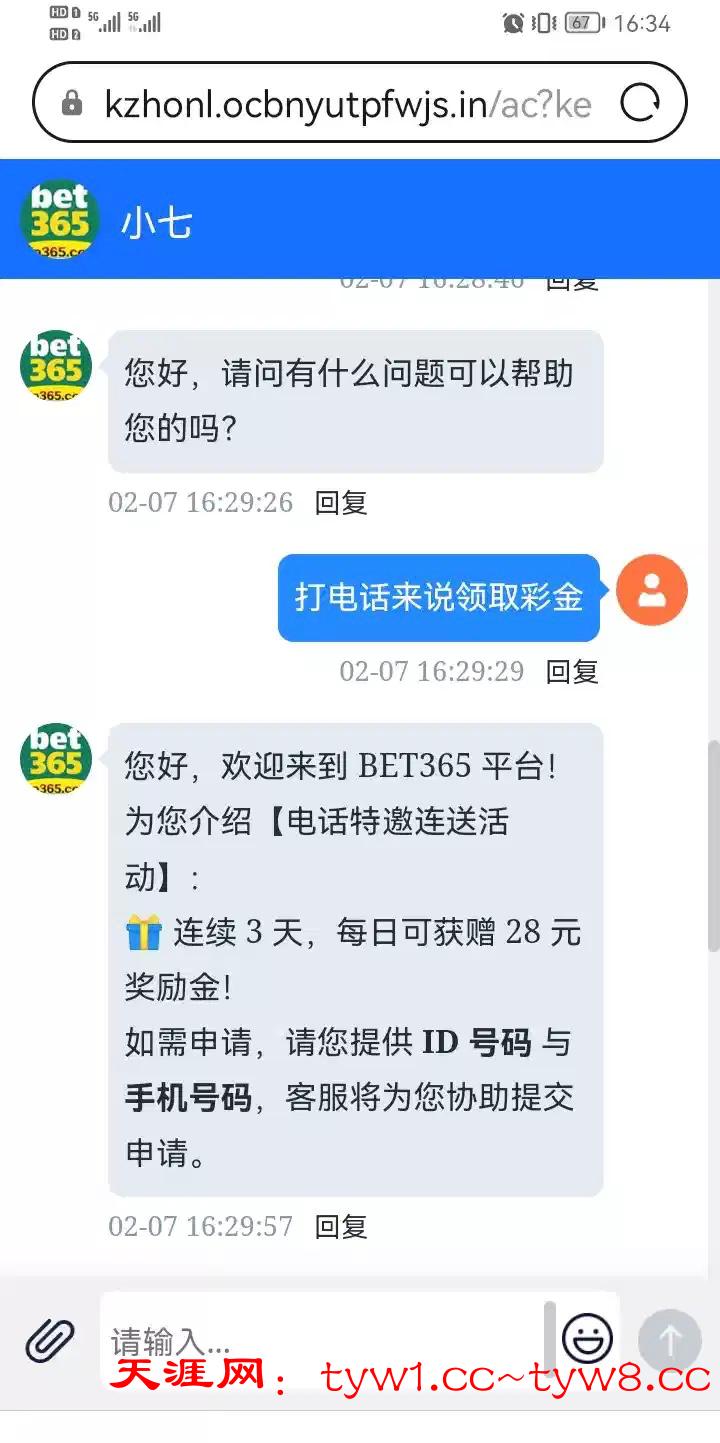Send the message with the arrow button
The width and height of the screenshot is (720, 1443).
(669, 1339)
